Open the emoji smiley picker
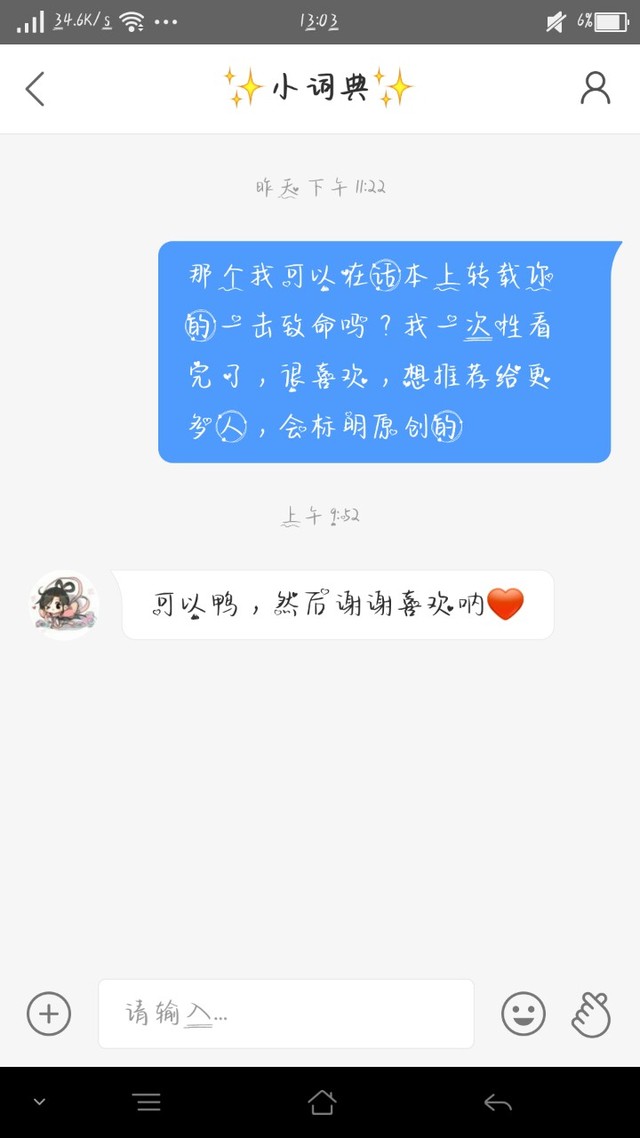Screen dimensions: 640x1138 523,1013
